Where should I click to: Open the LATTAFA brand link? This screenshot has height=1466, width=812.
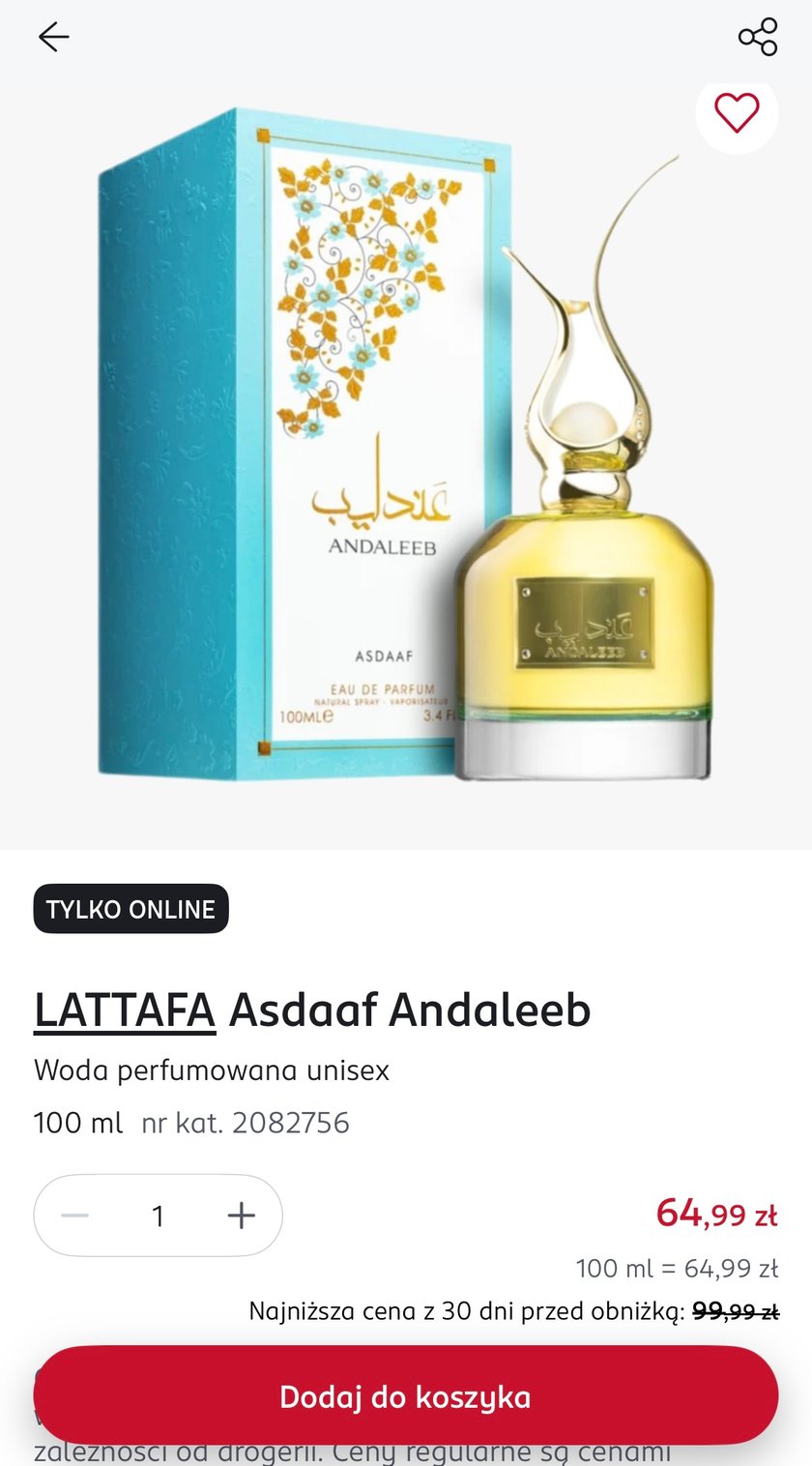pos(125,1011)
